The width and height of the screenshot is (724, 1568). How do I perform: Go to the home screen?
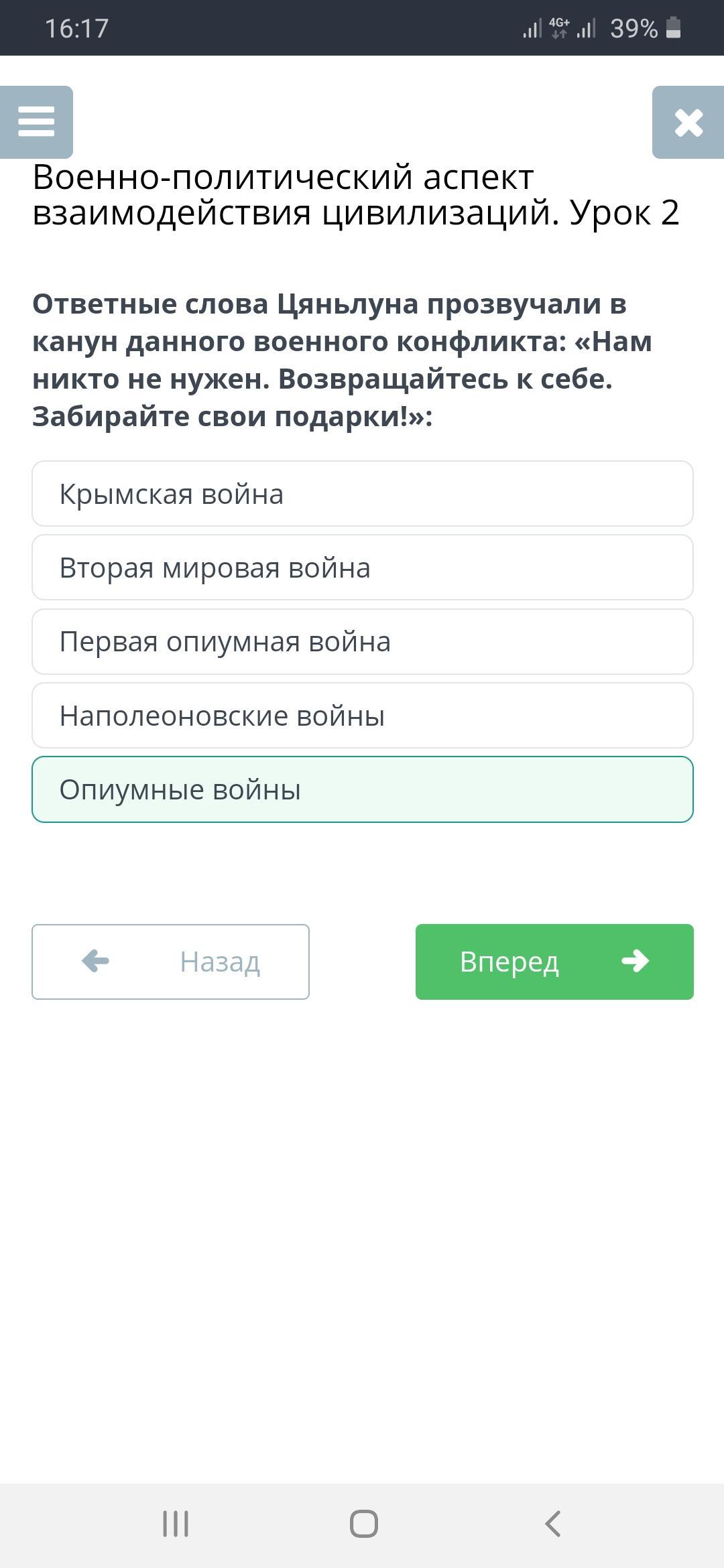pos(363,1524)
